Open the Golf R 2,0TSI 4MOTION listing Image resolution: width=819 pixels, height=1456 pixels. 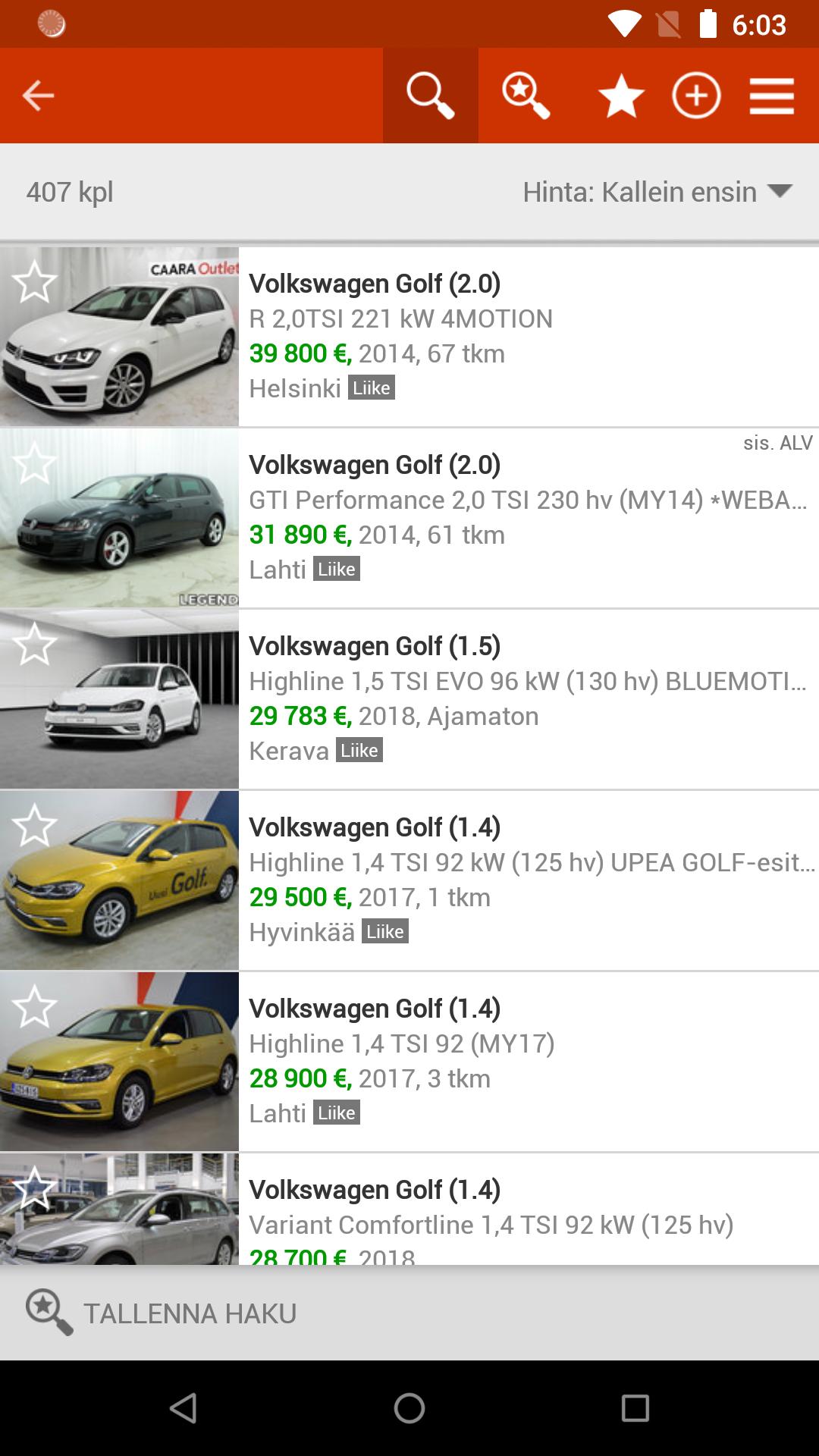point(409,337)
